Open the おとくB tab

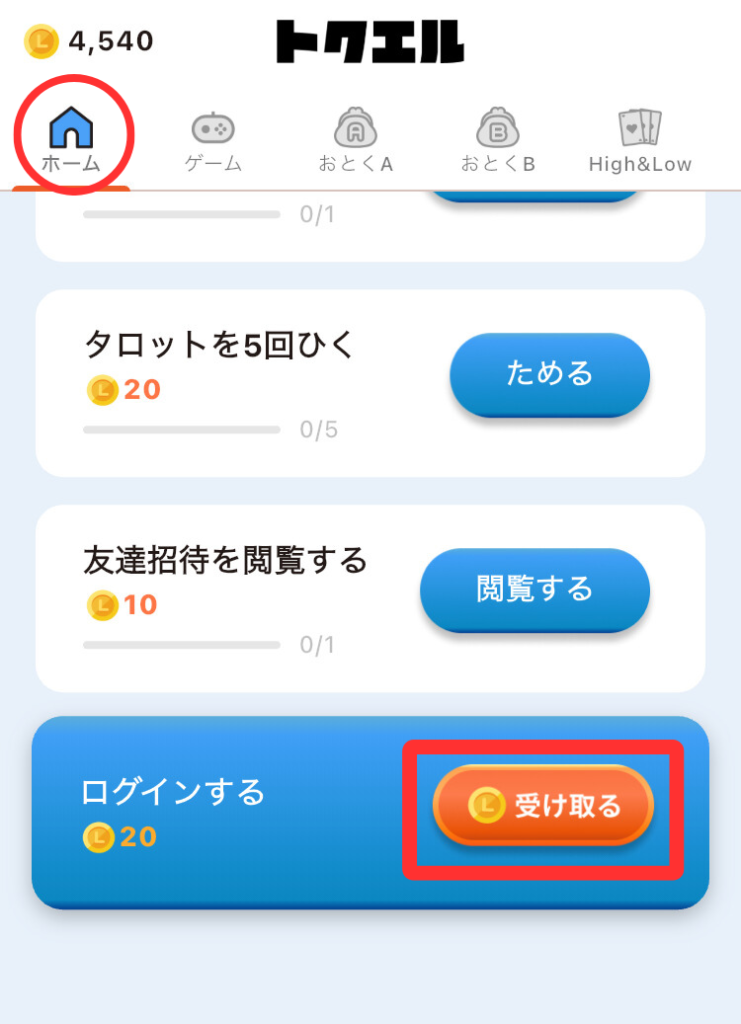[x=497, y=142]
